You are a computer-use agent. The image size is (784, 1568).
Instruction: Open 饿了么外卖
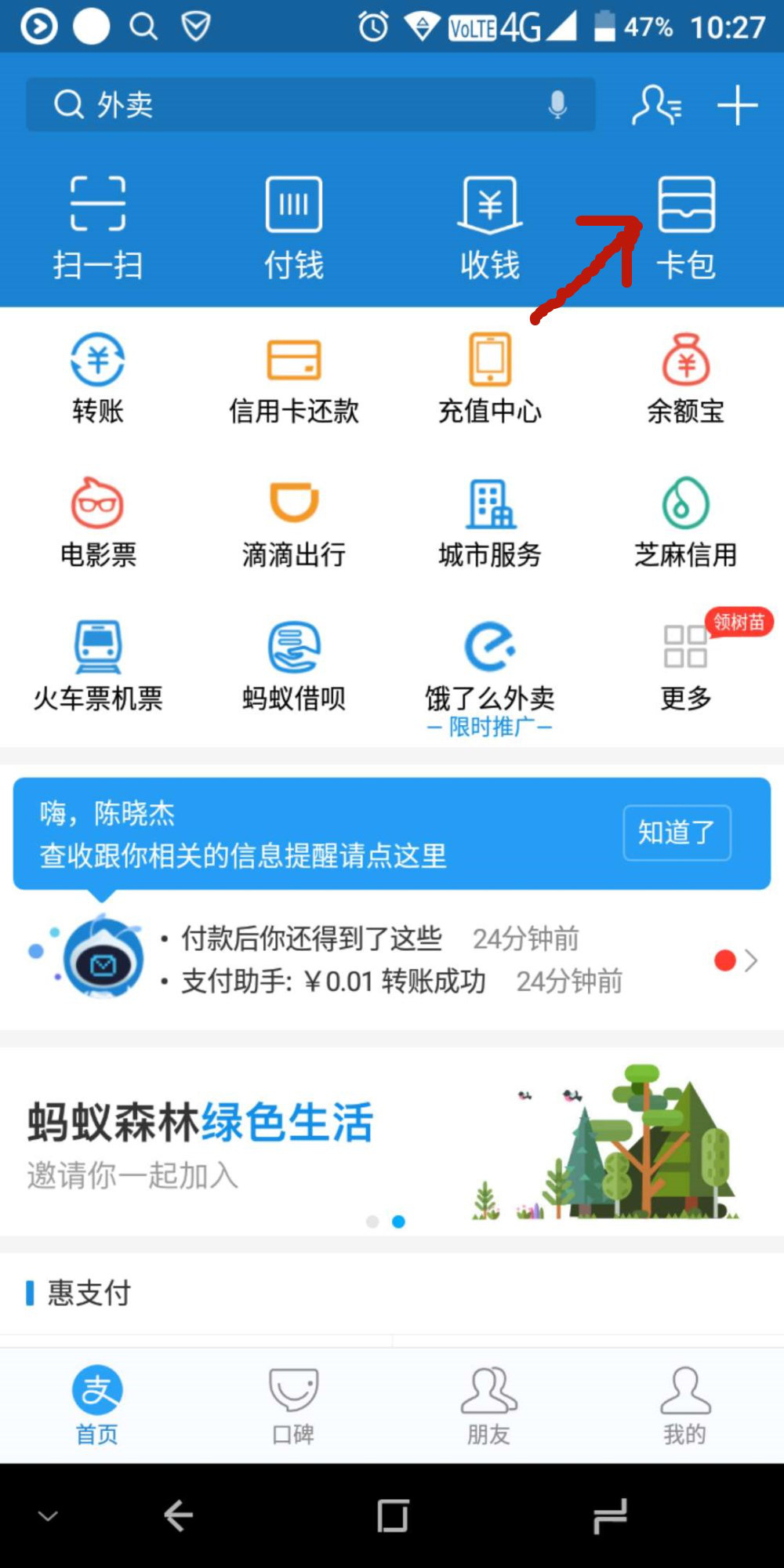pyautogui.click(x=490, y=666)
